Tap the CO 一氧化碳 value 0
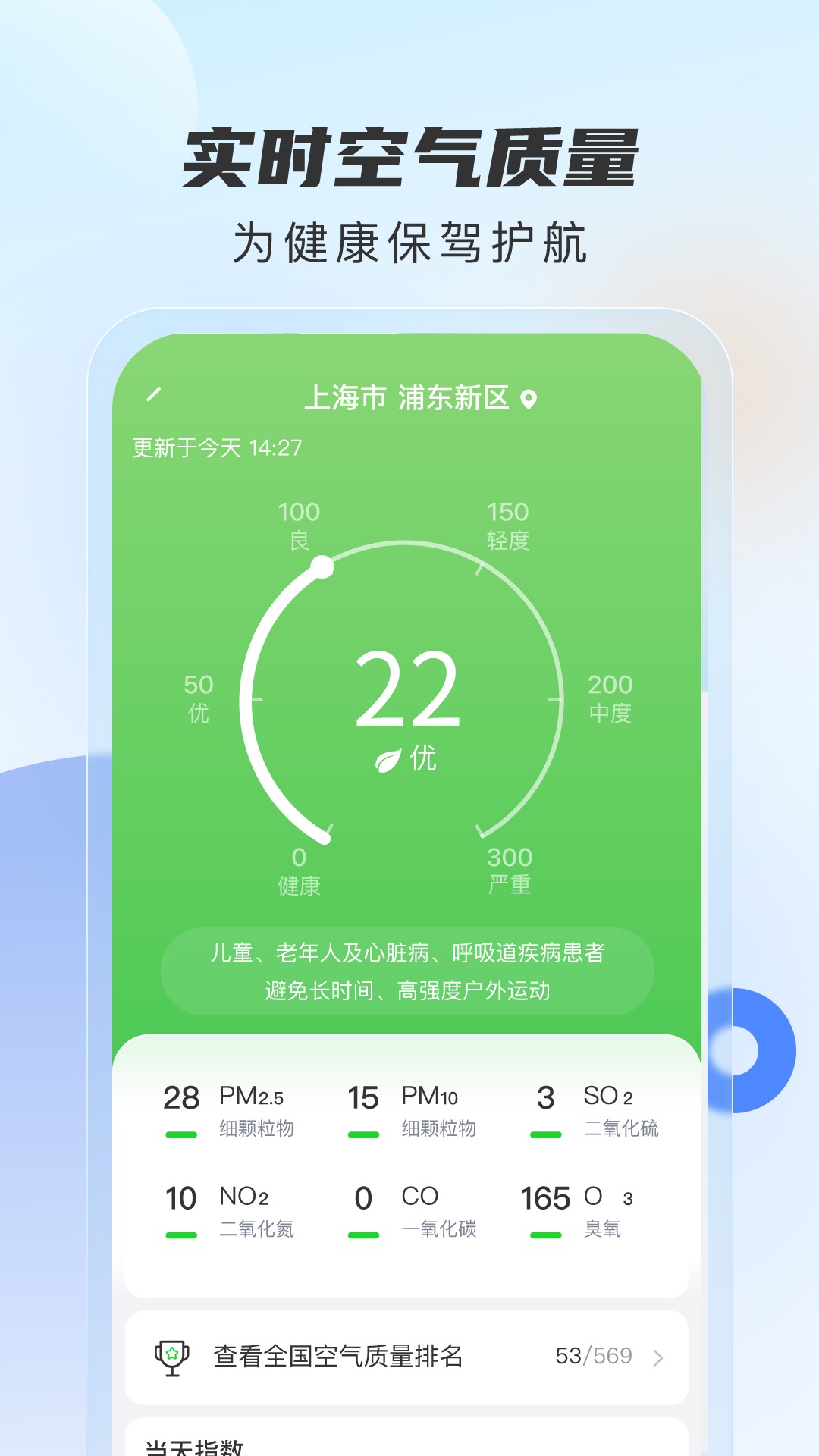Screen dimensions: 819x1456 [362, 1196]
